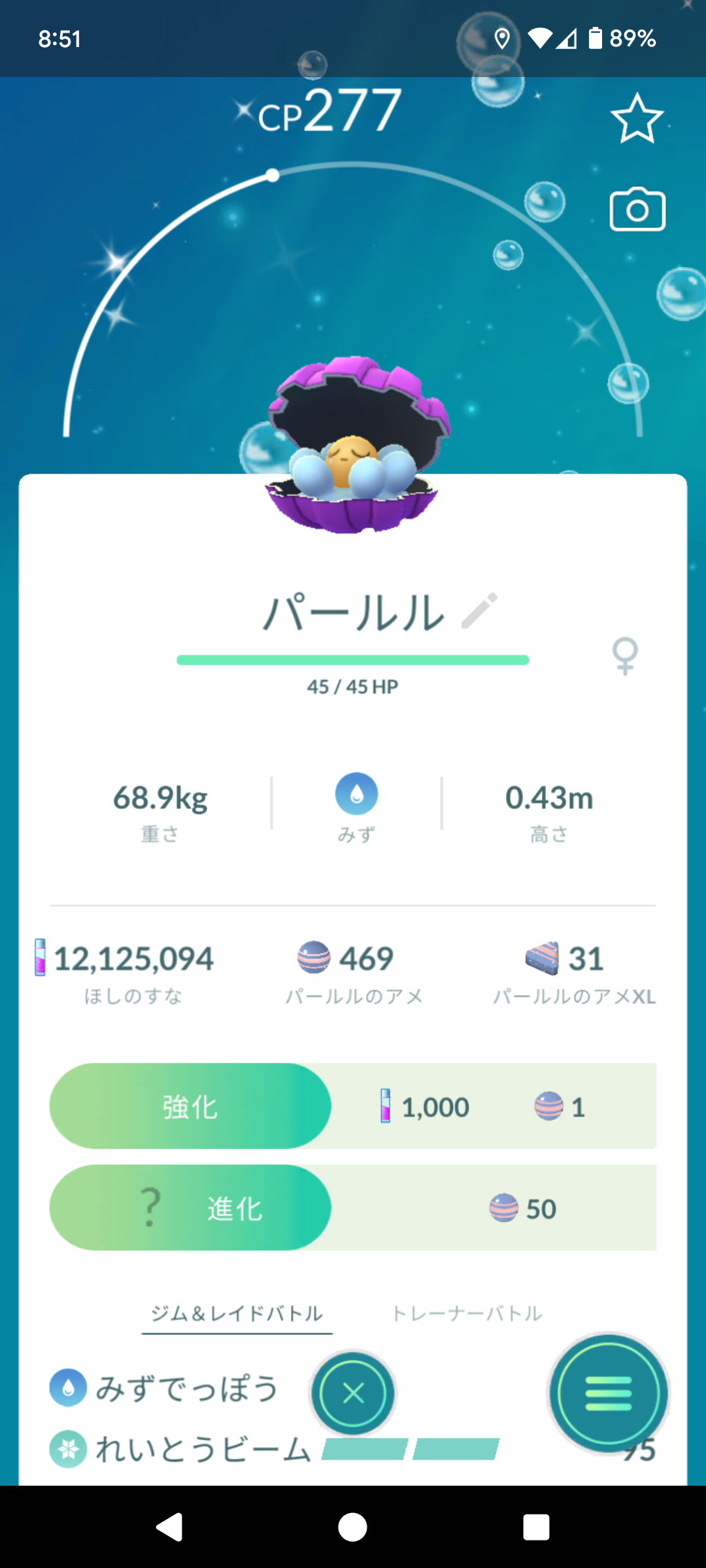Tap 強化 to power up
706x1568 pixels.
click(x=190, y=1106)
